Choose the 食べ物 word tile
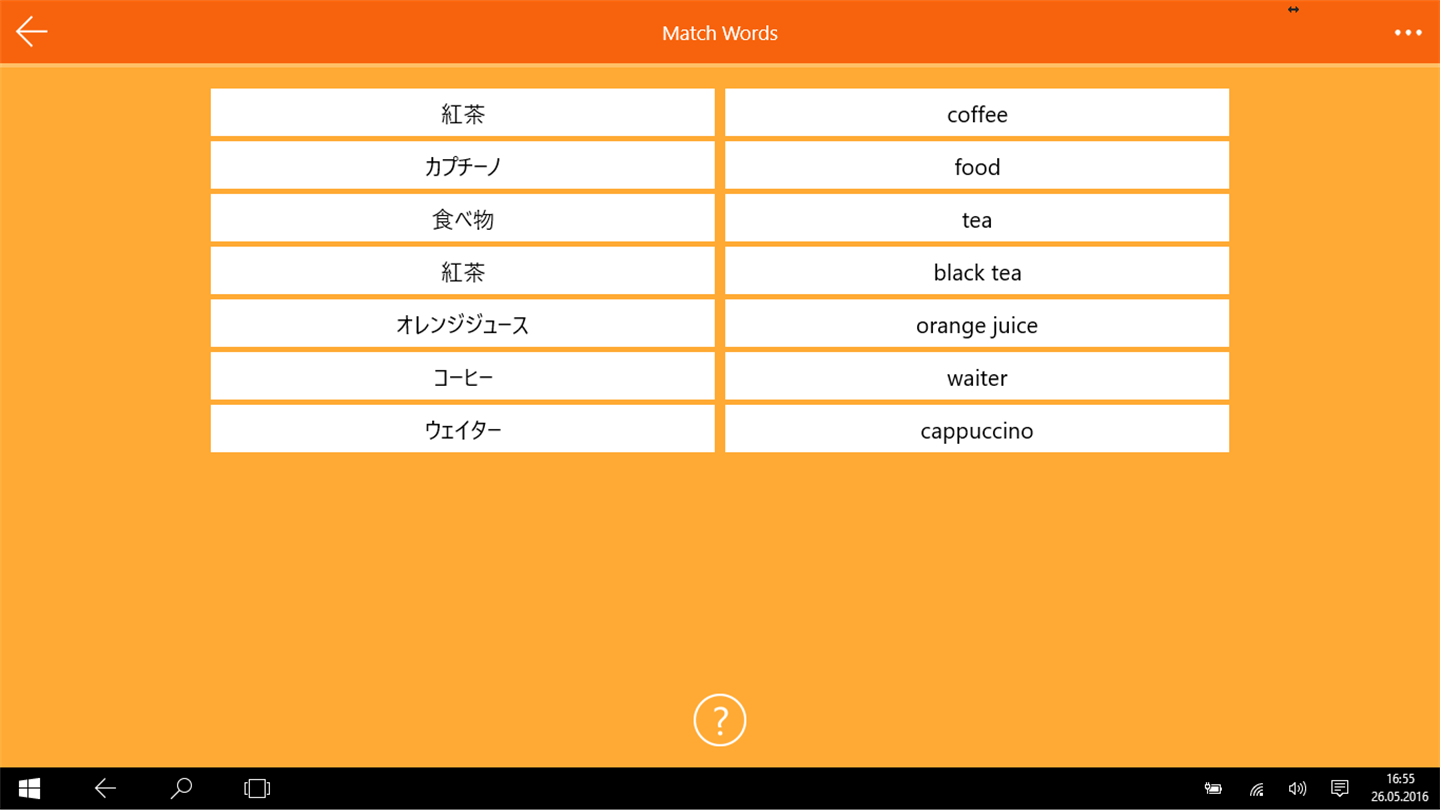 pos(462,219)
